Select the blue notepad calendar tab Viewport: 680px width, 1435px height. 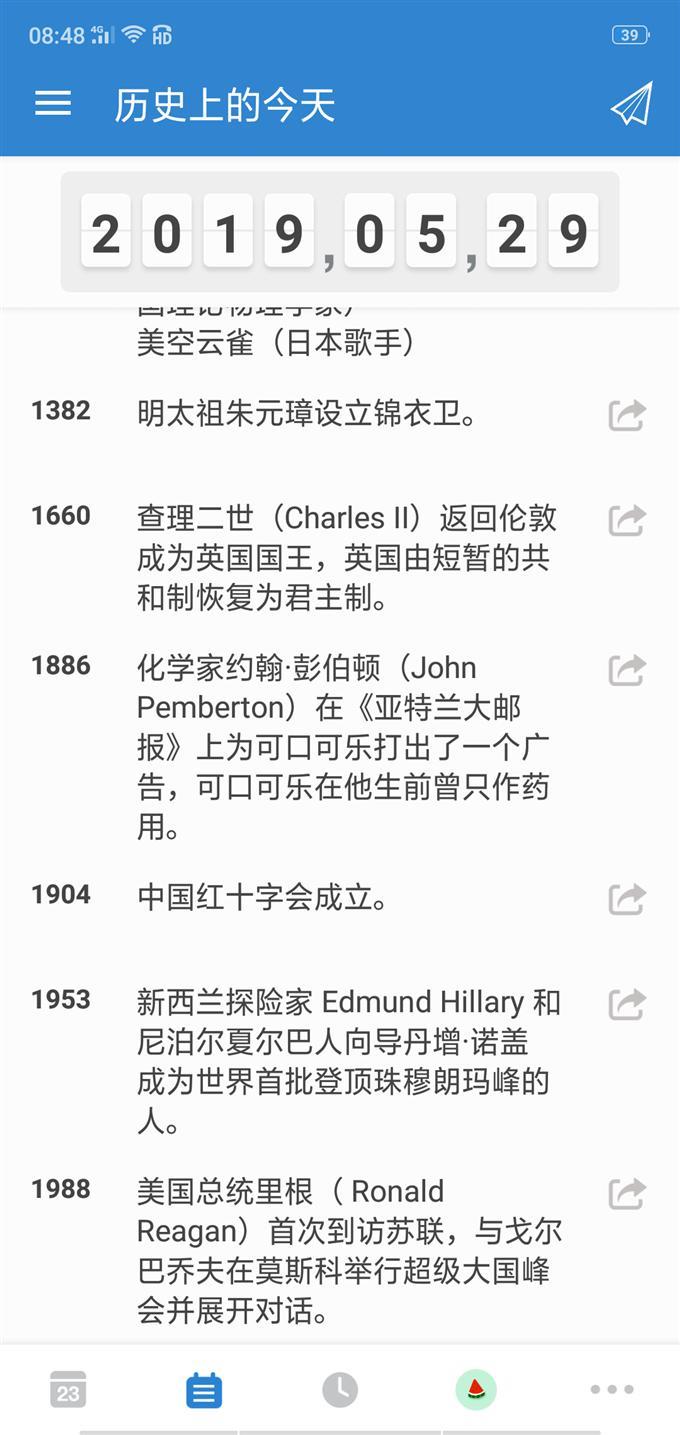[204, 1390]
